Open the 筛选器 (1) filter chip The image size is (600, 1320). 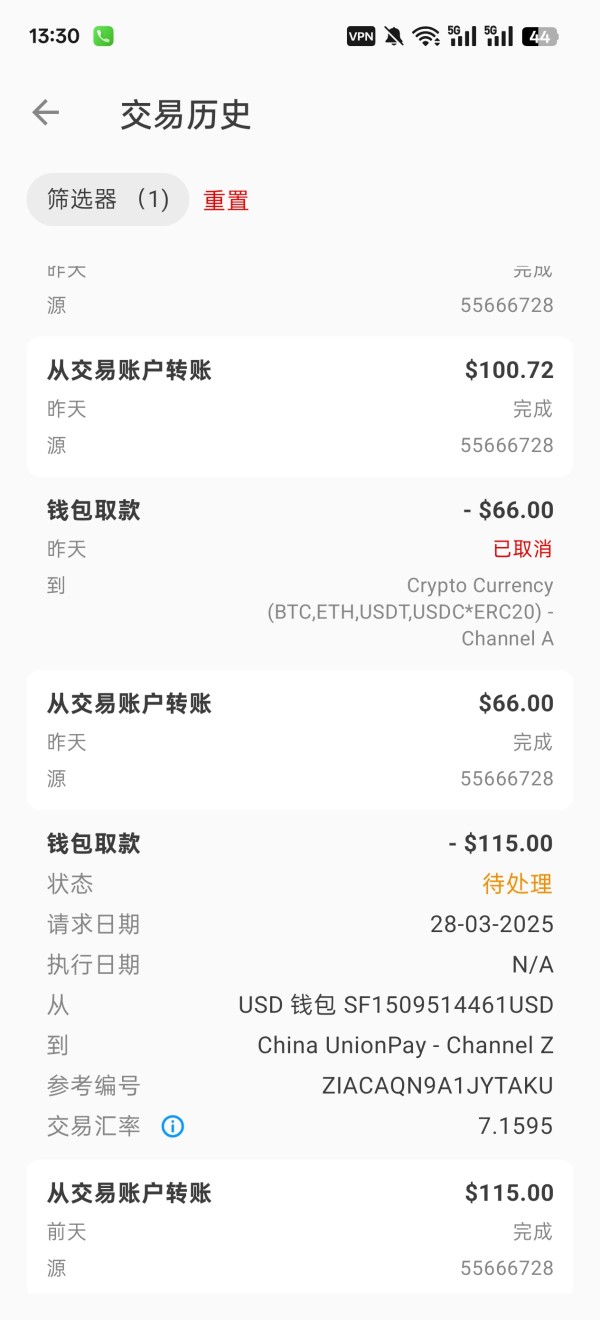click(107, 199)
